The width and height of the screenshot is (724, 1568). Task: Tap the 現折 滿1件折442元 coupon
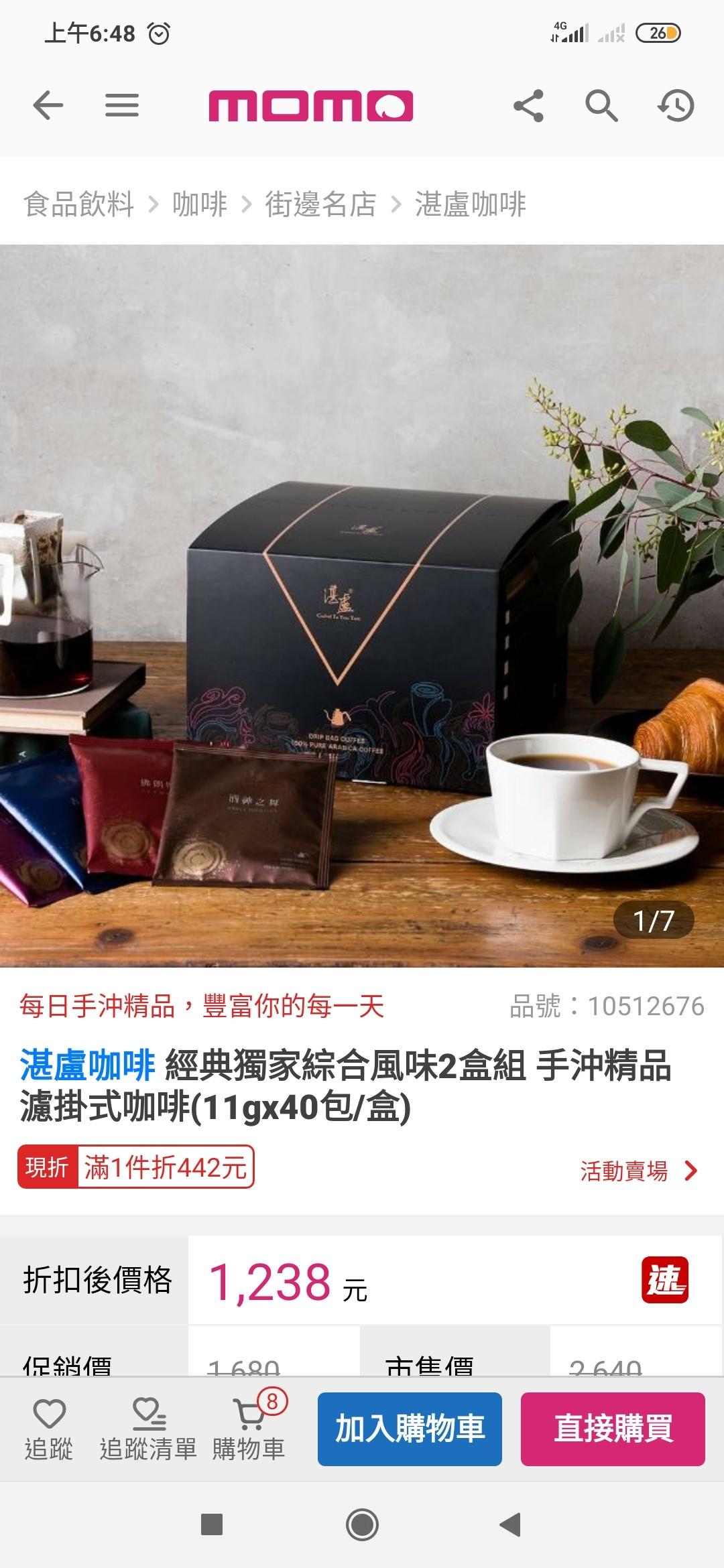point(136,1167)
